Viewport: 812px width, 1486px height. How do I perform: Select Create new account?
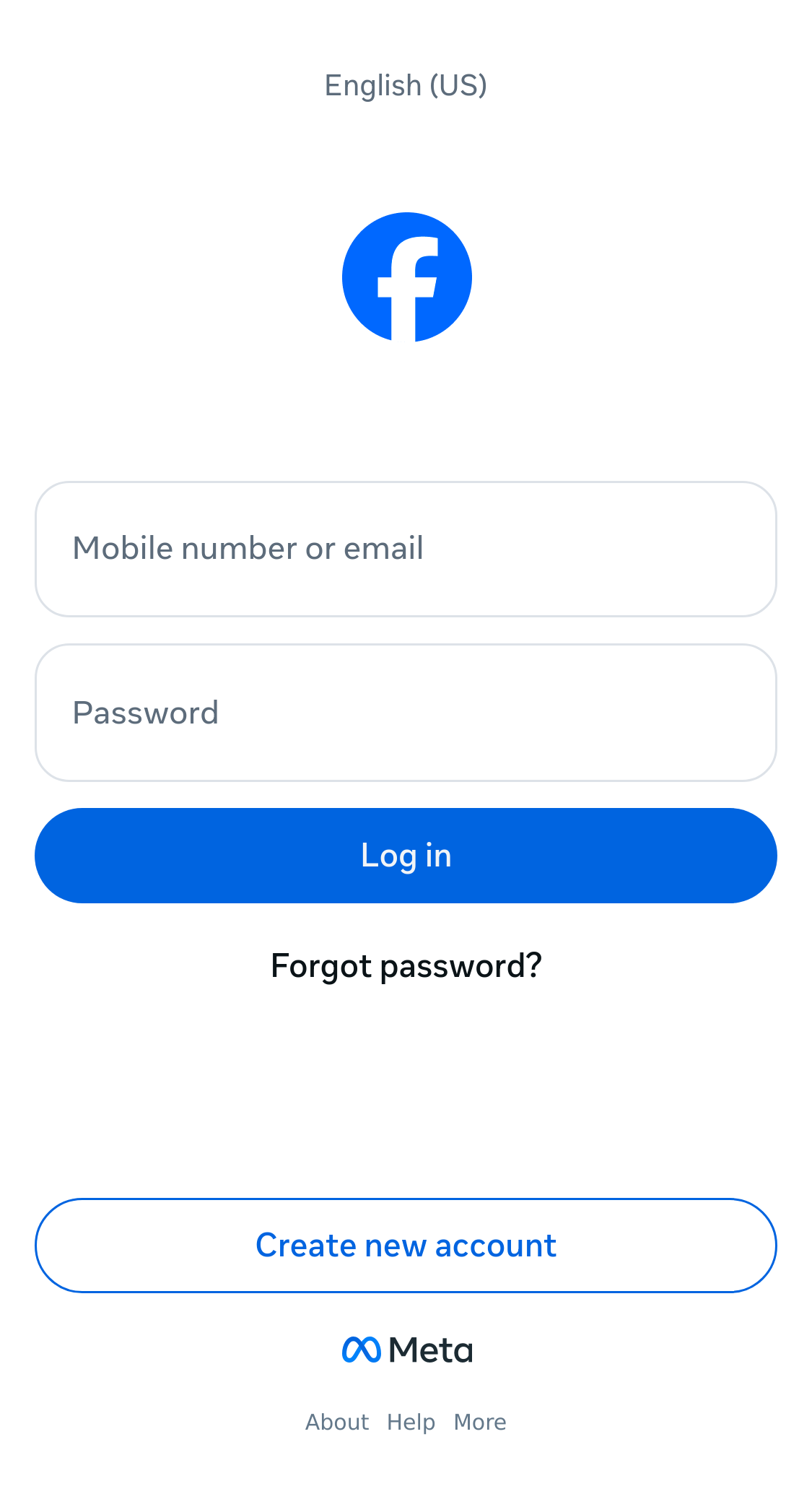(x=406, y=1246)
